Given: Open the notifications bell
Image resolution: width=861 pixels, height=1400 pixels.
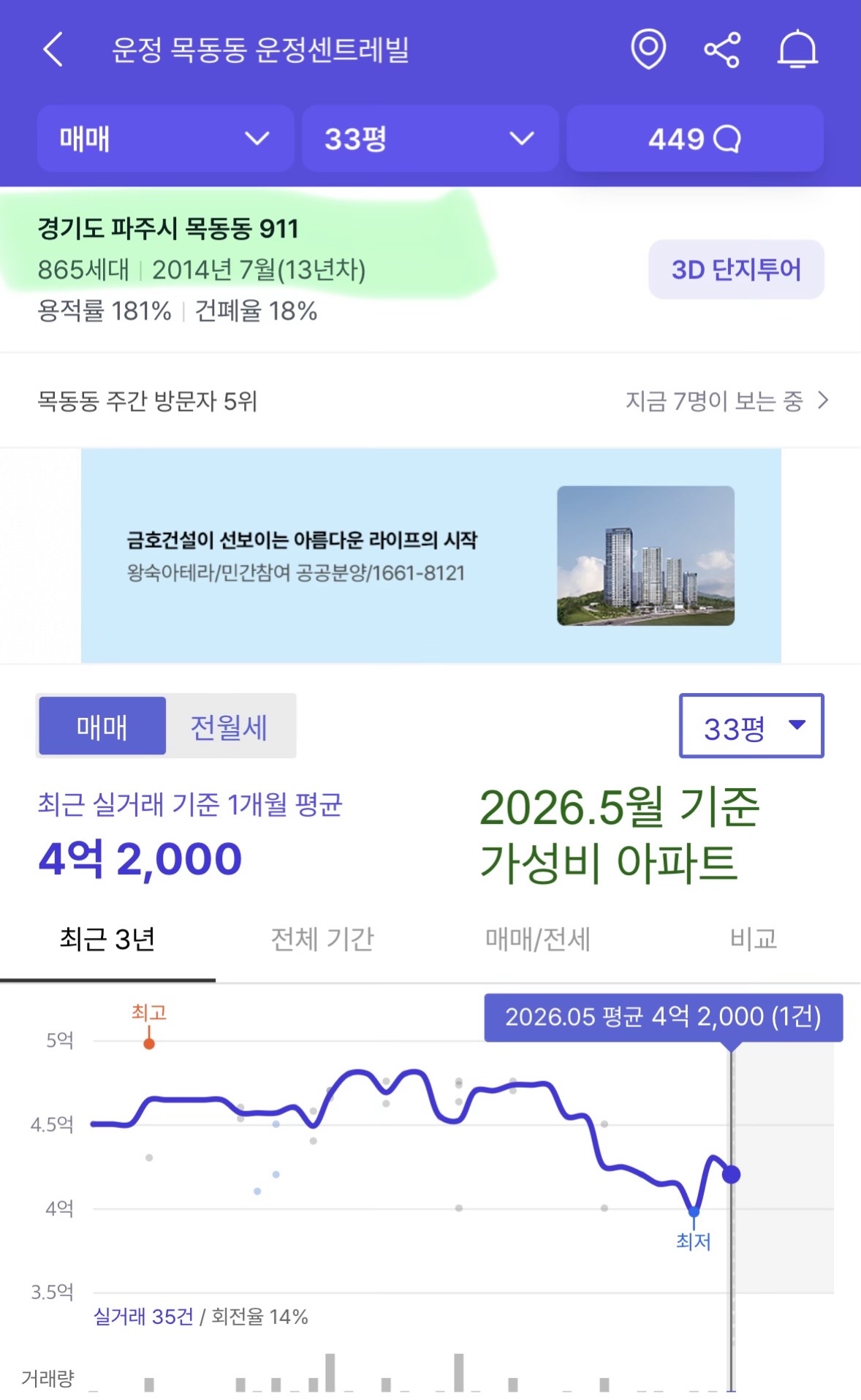Looking at the screenshot, I should pyautogui.click(x=797, y=50).
